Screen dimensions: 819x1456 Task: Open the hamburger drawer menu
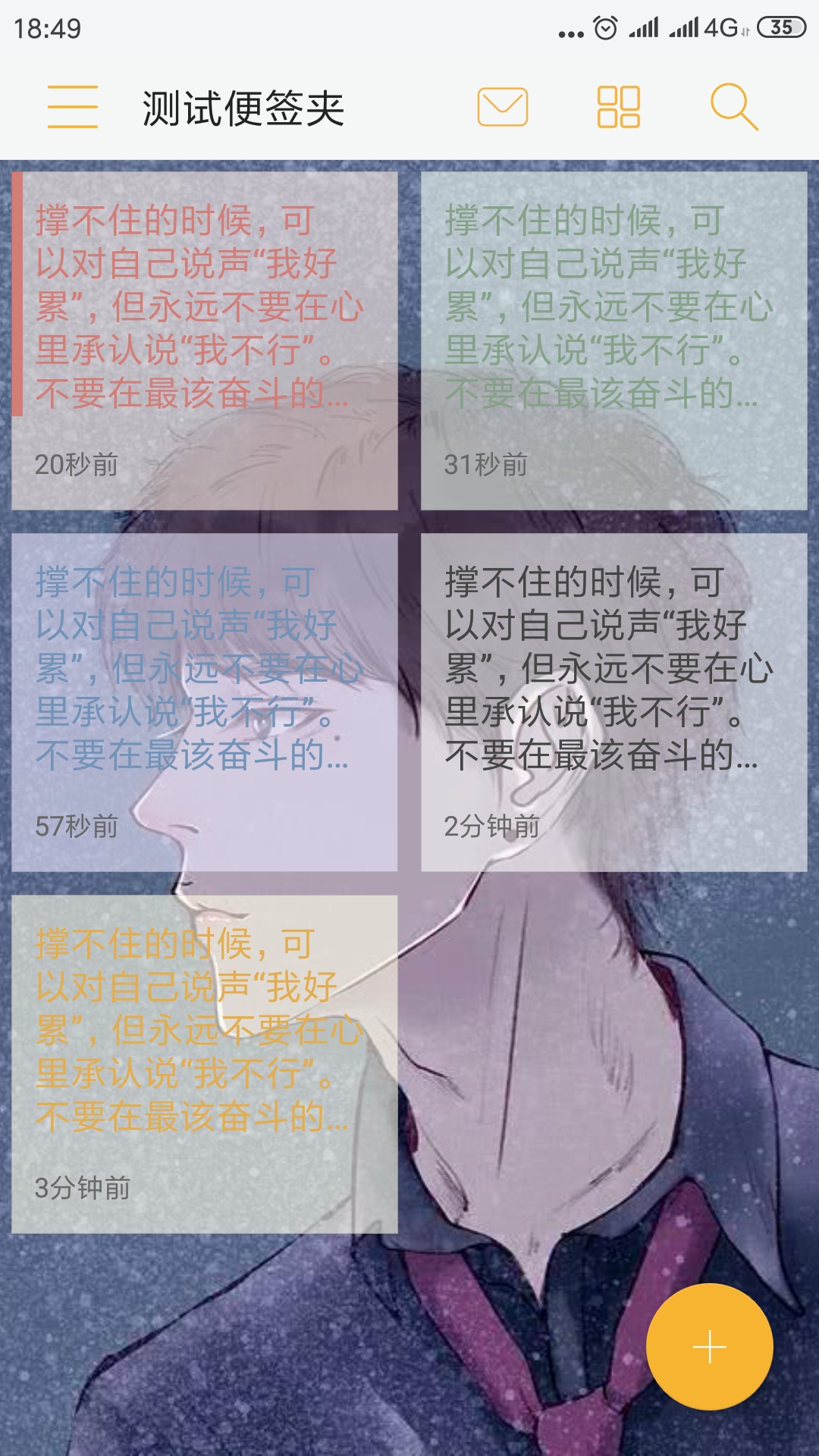click(x=73, y=107)
